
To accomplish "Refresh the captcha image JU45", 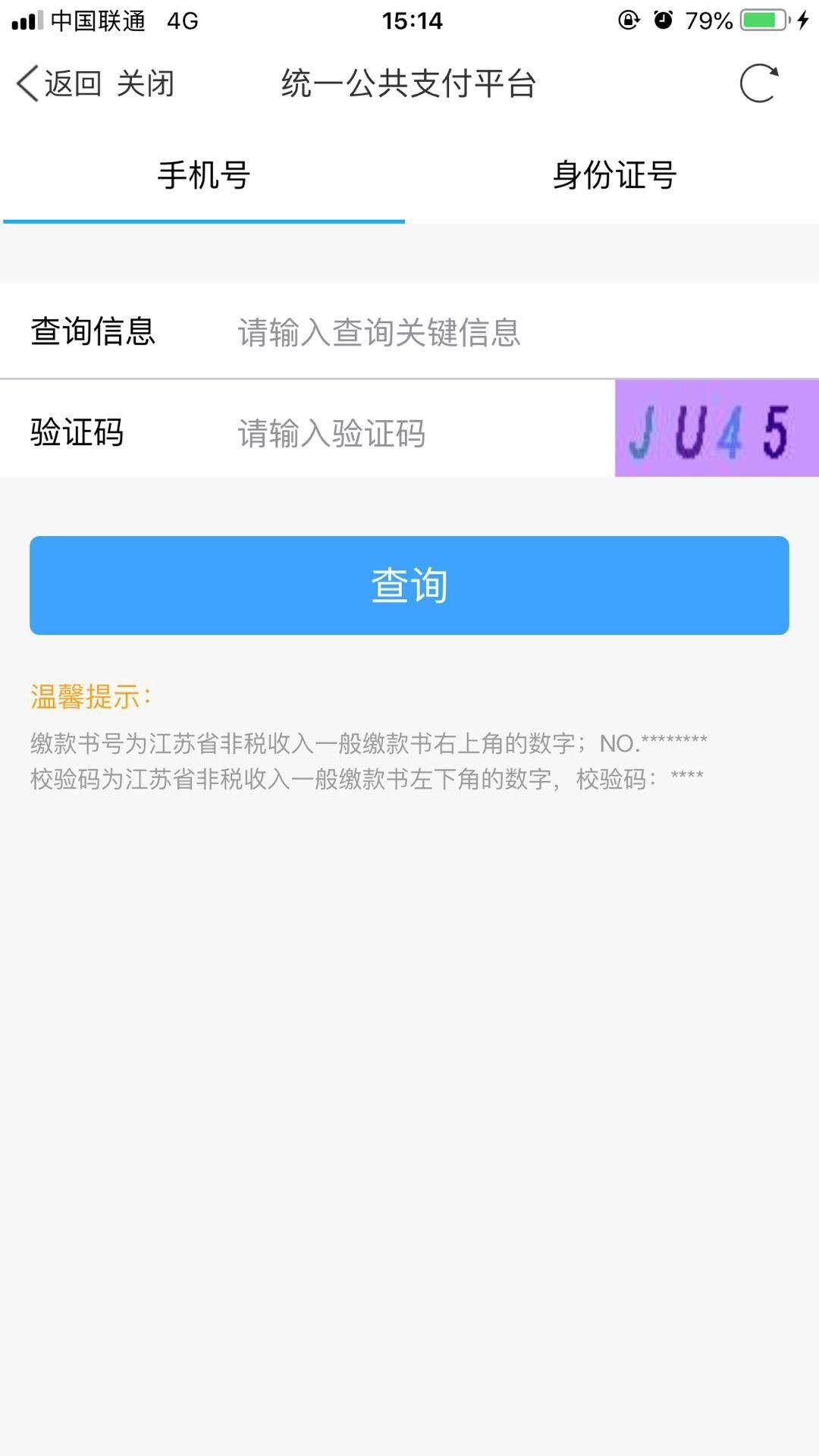I will pos(716,429).
